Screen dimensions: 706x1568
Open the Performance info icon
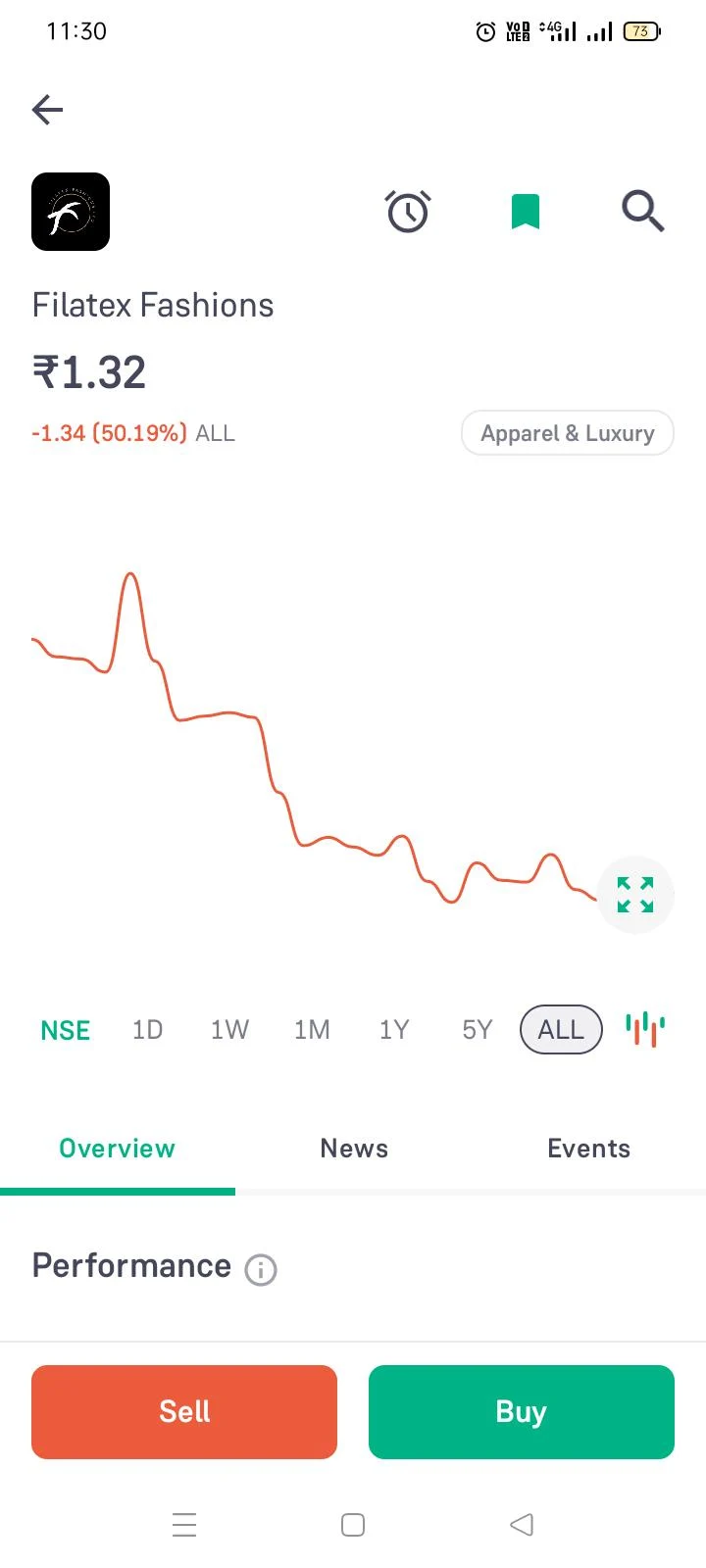click(x=260, y=1269)
